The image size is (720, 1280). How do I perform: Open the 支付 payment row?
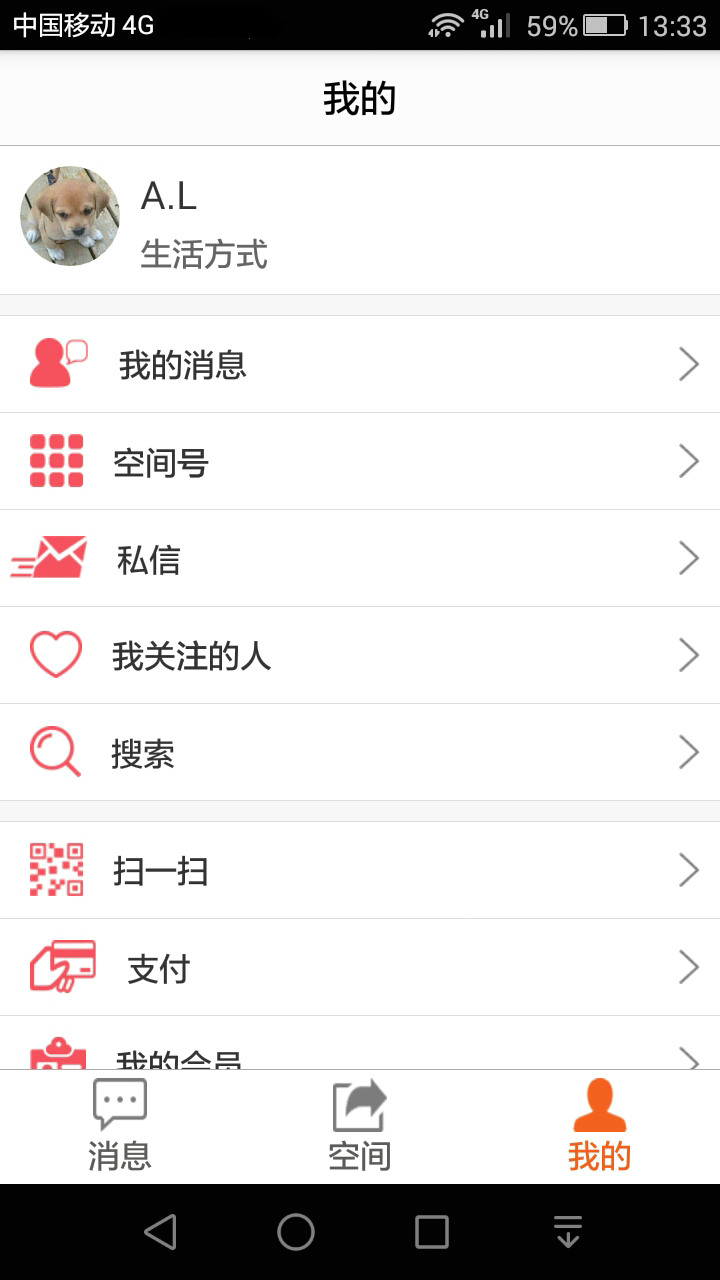360,968
